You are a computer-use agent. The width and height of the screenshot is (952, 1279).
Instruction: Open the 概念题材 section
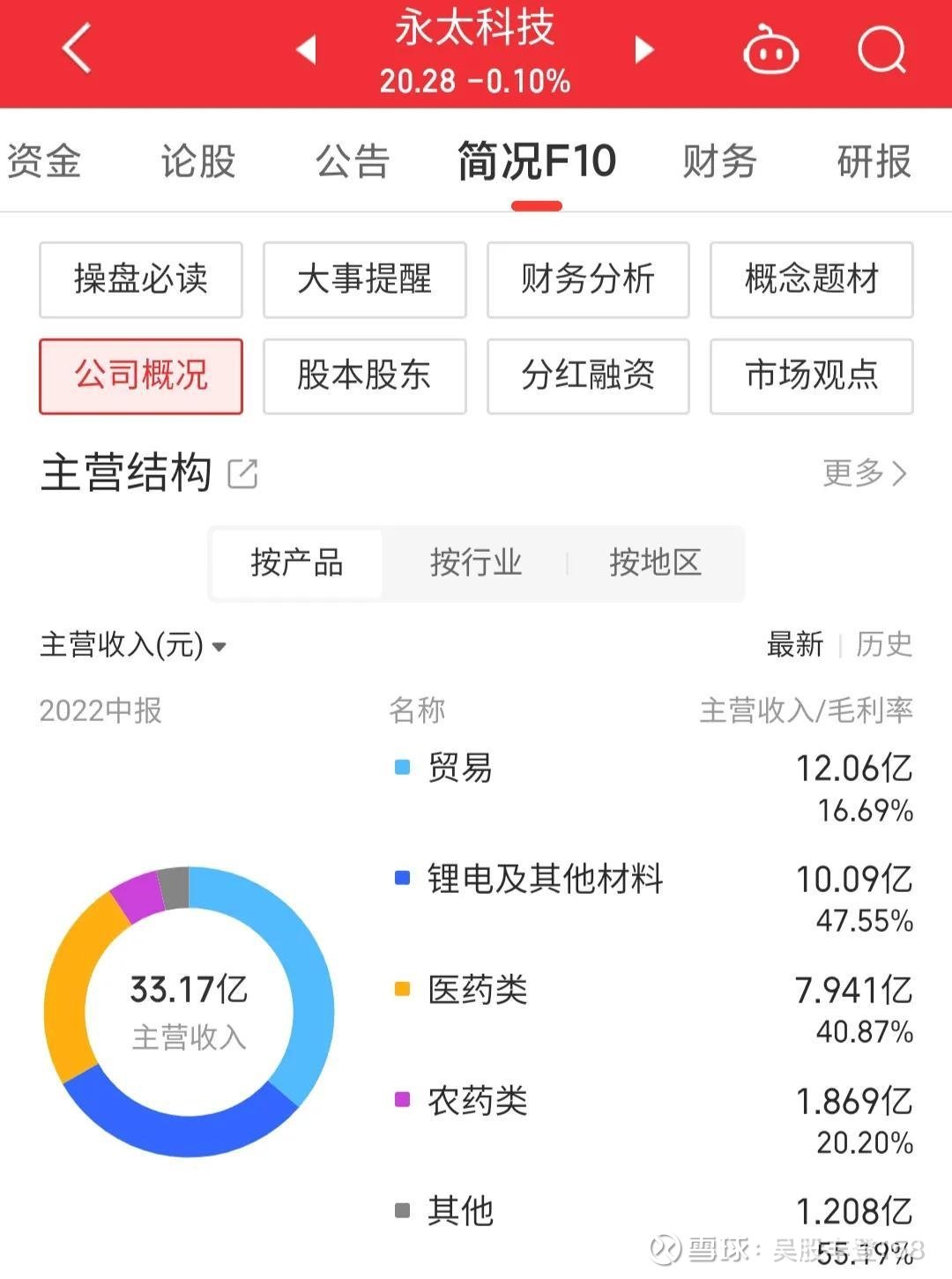[811, 279]
